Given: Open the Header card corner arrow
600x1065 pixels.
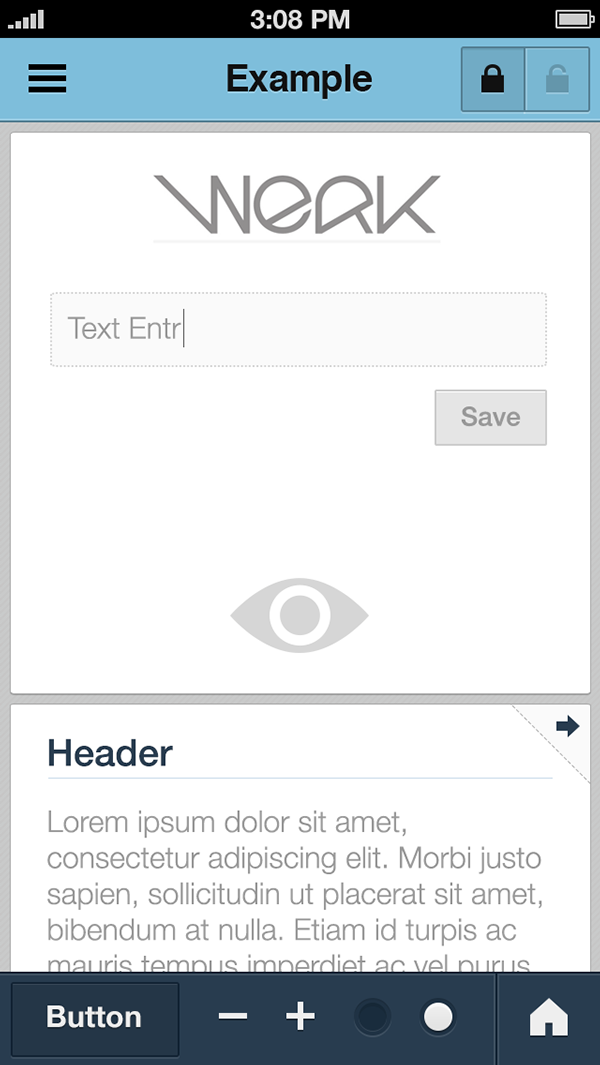Looking at the screenshot, I should tap(567, 726).
